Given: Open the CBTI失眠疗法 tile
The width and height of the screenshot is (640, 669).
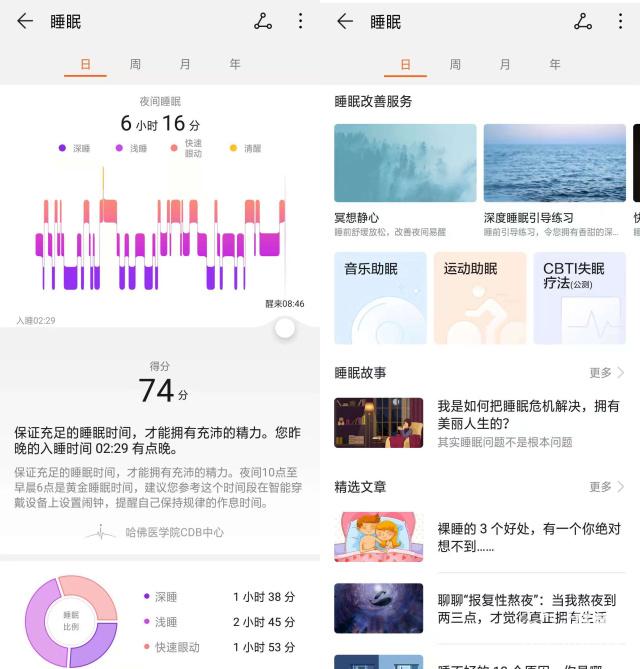Looking at the screenshot, I should point(580,298).
